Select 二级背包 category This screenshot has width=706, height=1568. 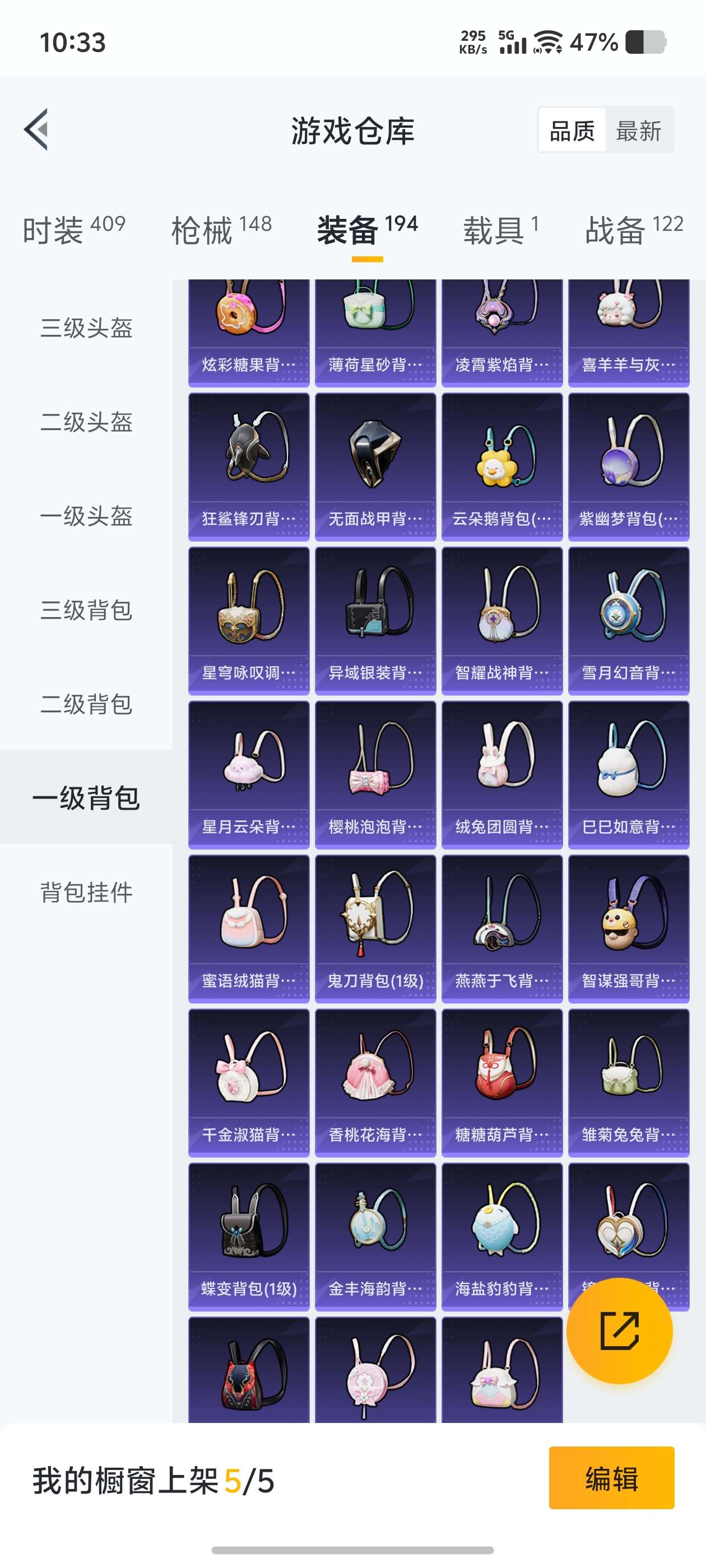[86, 704]
